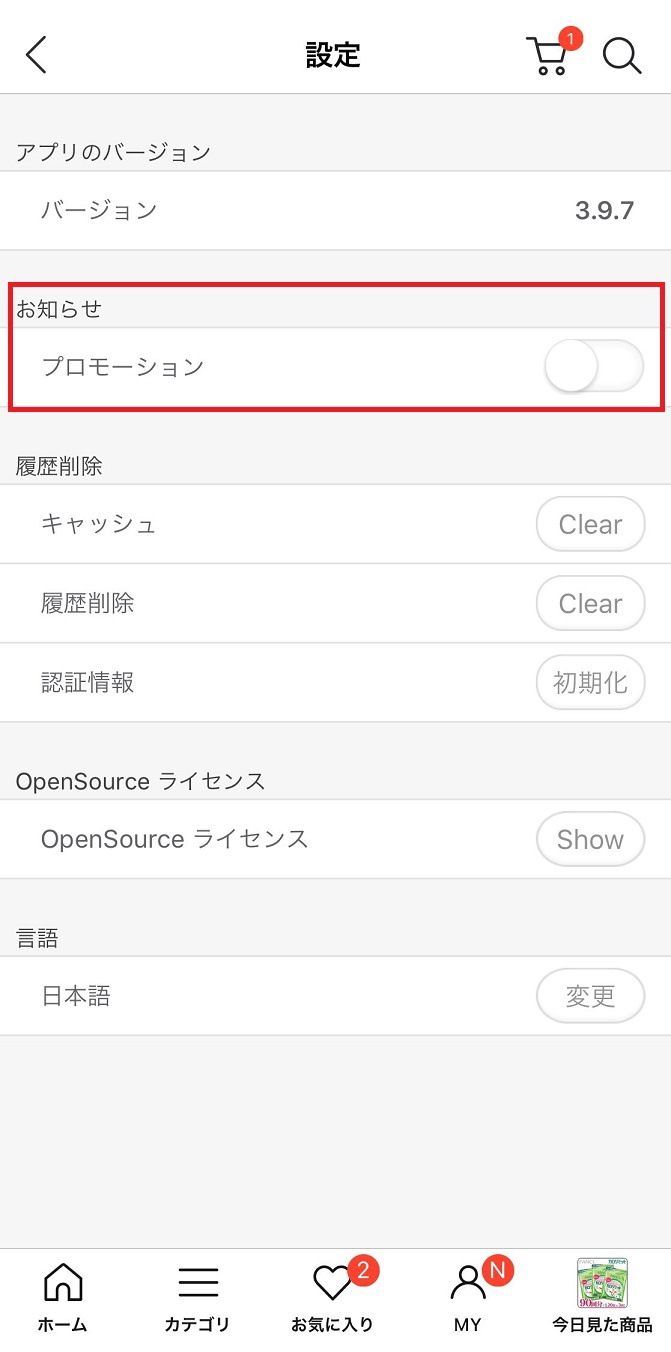This screenshot has width=671, height=1352.
Task: Tap 変更 to change language
Action: pyautogui.click(x=590, y=996)
